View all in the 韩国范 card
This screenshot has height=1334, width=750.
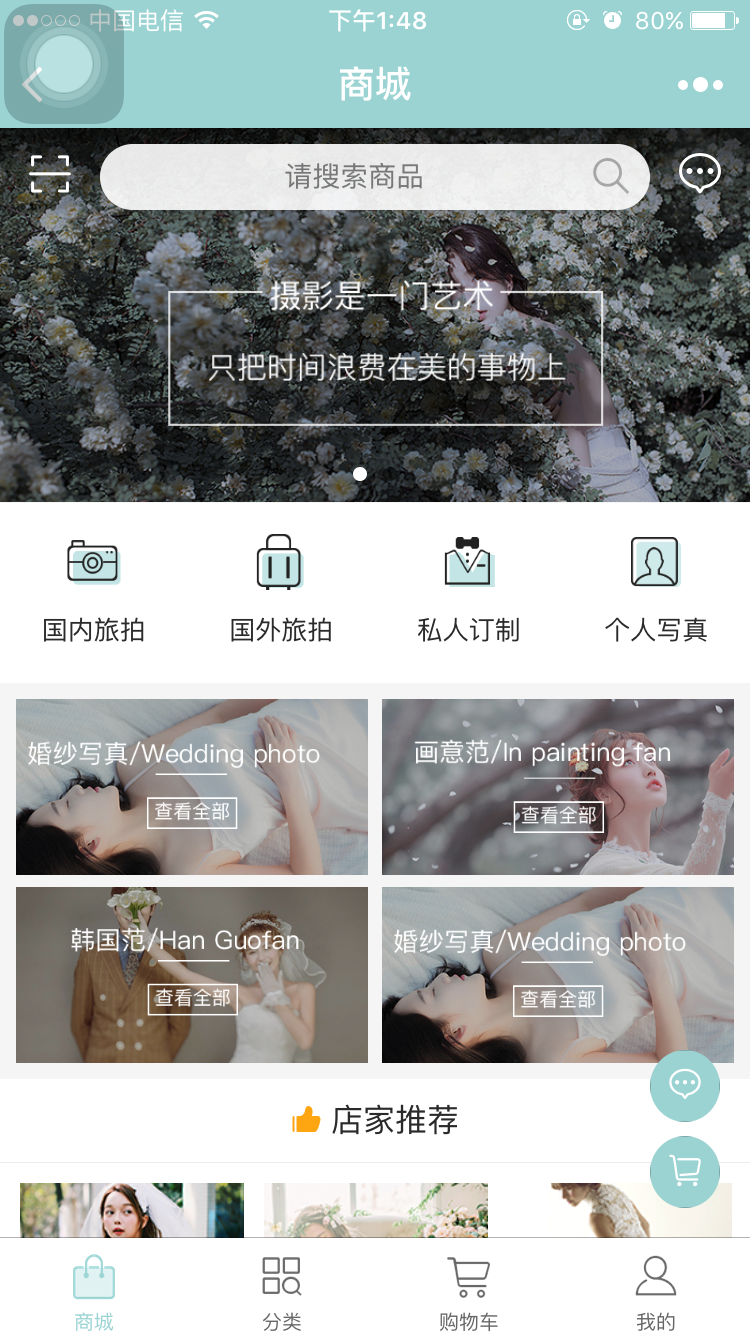point(192,998)
